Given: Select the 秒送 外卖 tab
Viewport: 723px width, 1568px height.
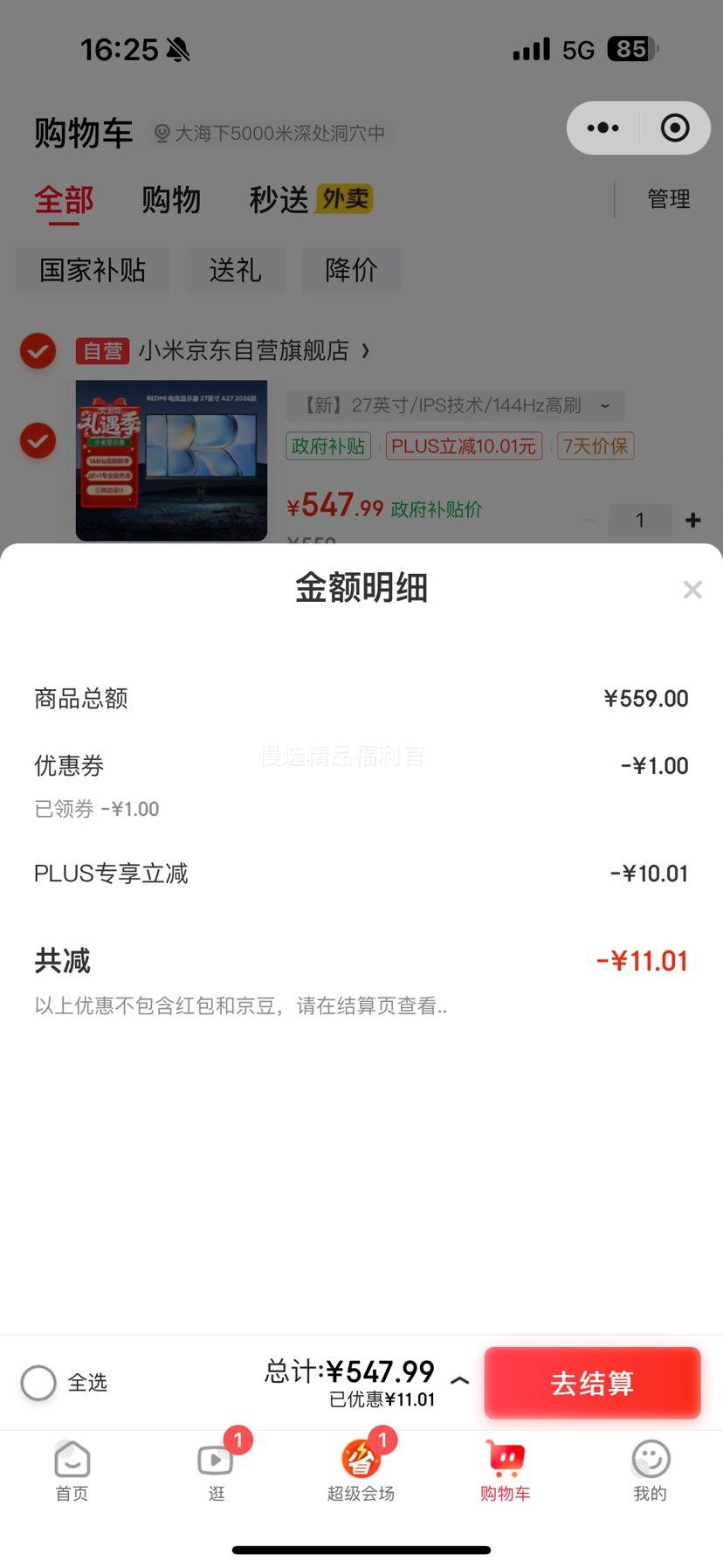Looking at the screenshot, I should [307, 200].
